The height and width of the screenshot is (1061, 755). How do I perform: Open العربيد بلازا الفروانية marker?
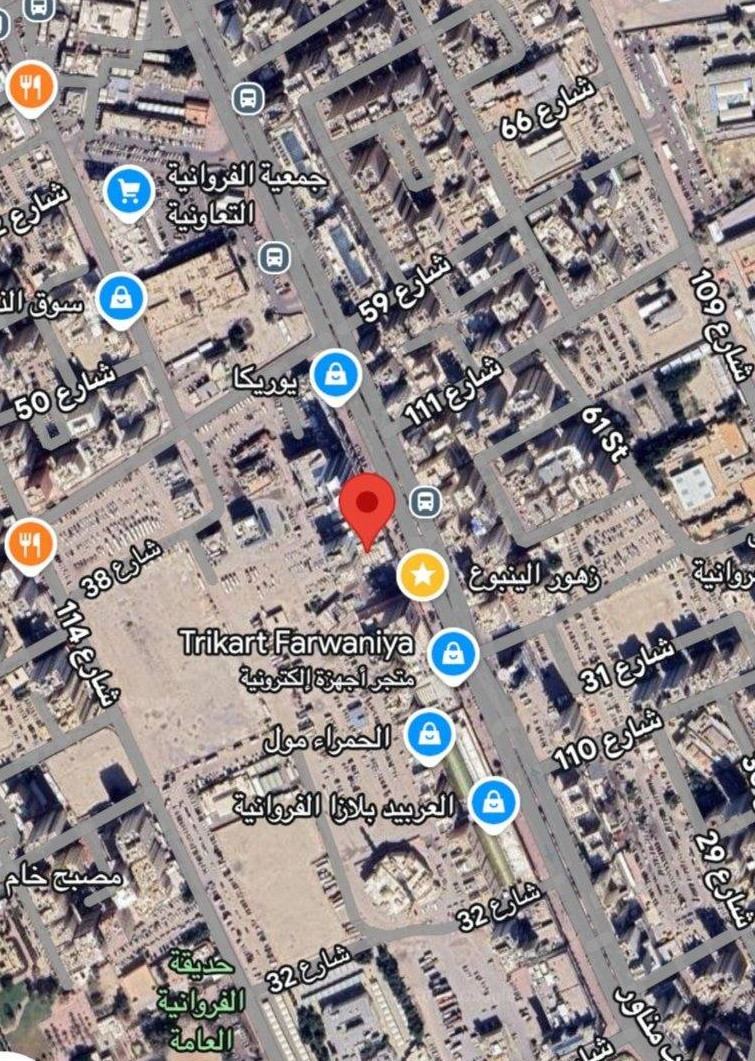coord(494,803)
